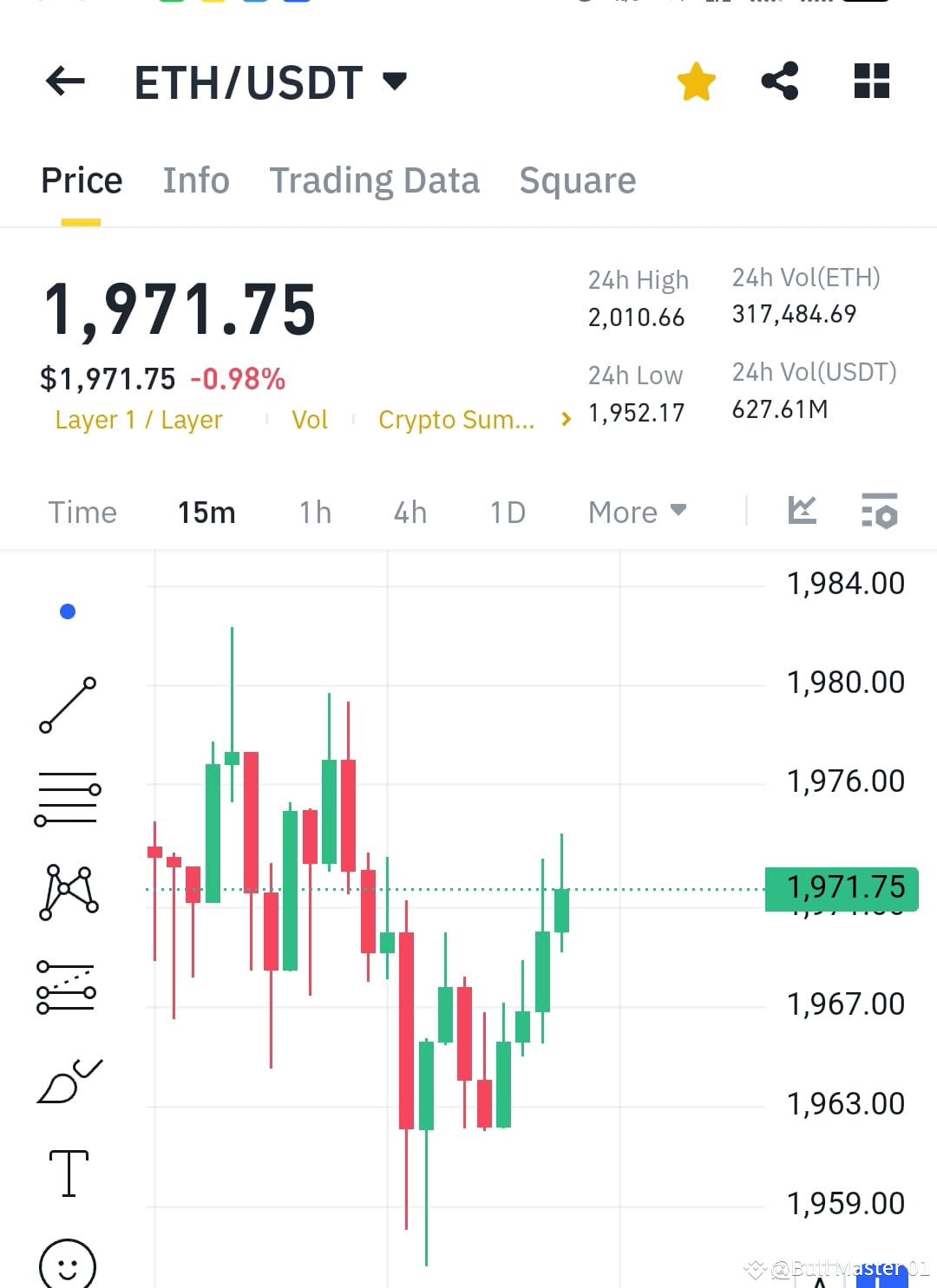The image size is (937, 1288).
Task: Select the horizontal lines drawing tool
Action: tap(68, 798)
